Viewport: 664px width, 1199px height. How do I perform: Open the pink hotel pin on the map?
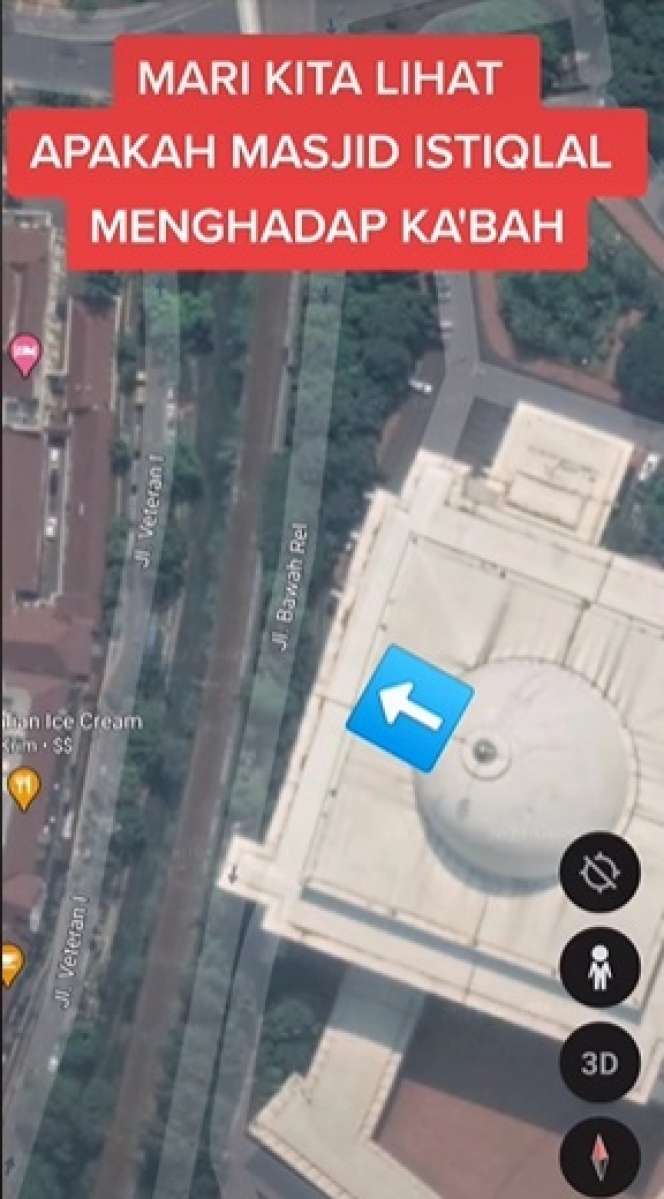tap(22, 355)
